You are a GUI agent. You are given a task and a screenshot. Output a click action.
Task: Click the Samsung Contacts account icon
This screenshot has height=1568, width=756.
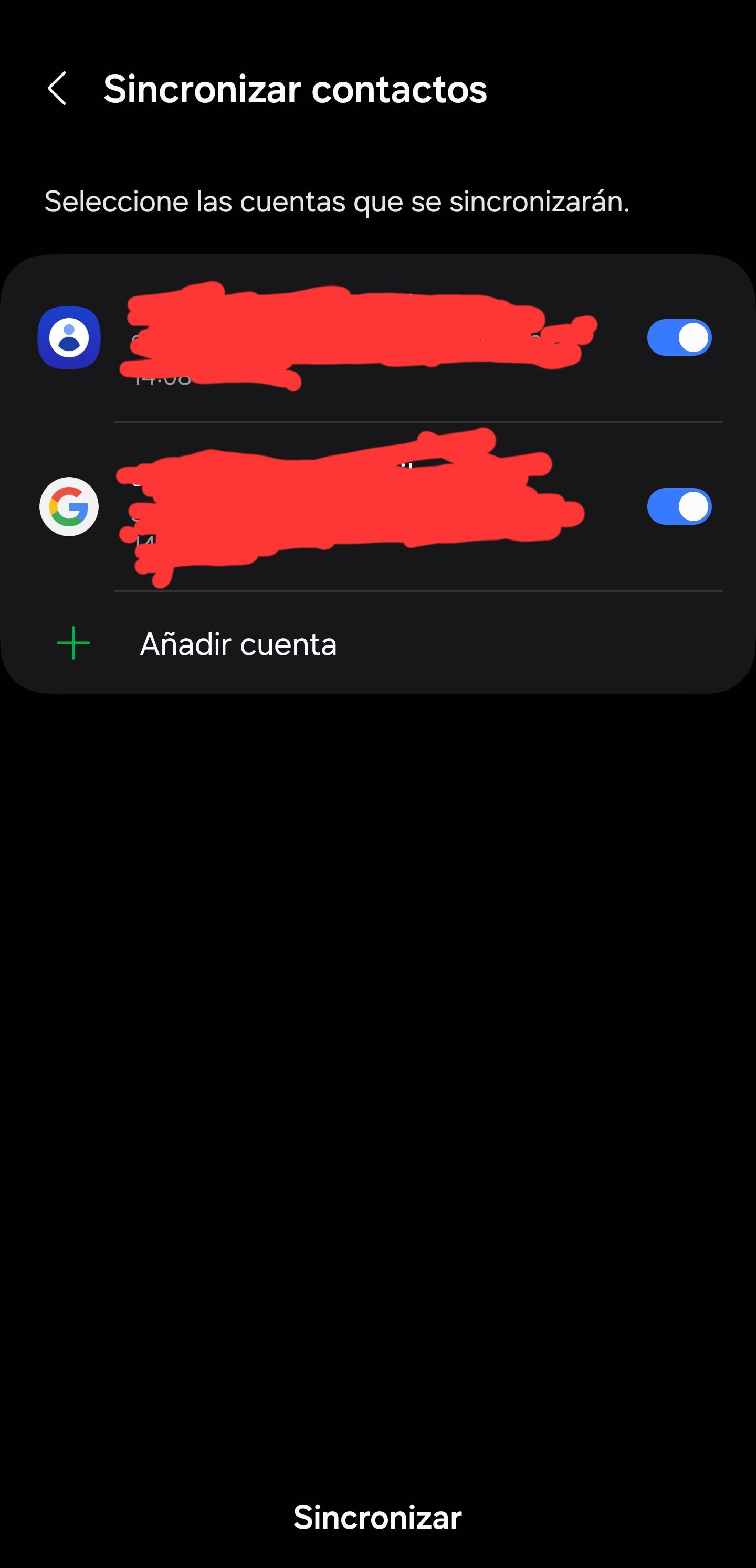coord(69,338)
